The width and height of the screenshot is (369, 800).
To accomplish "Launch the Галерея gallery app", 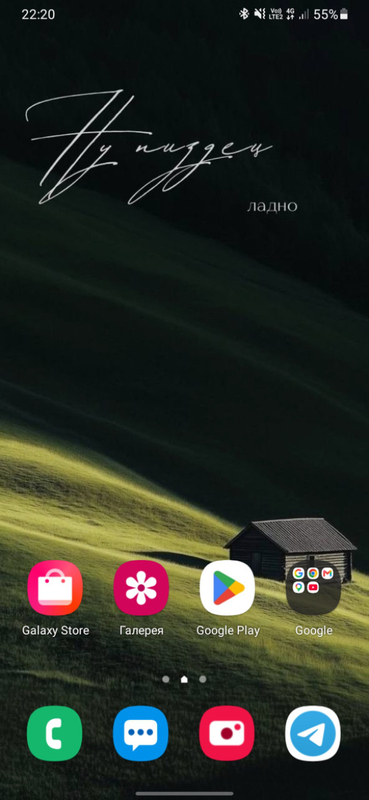I will click(x=141, y=588).
